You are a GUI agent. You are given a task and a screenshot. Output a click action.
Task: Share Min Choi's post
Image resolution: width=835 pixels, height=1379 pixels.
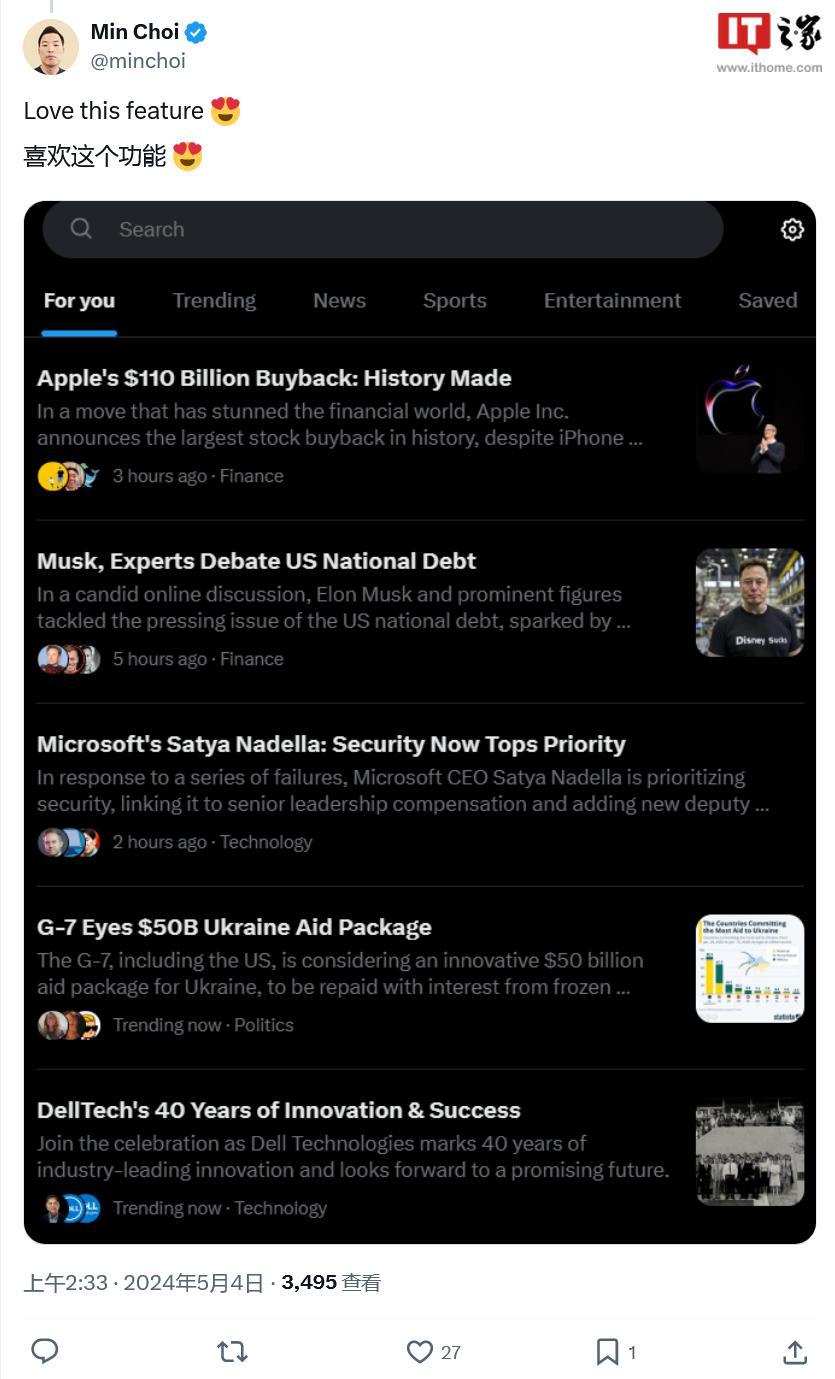pos(795,1352)
